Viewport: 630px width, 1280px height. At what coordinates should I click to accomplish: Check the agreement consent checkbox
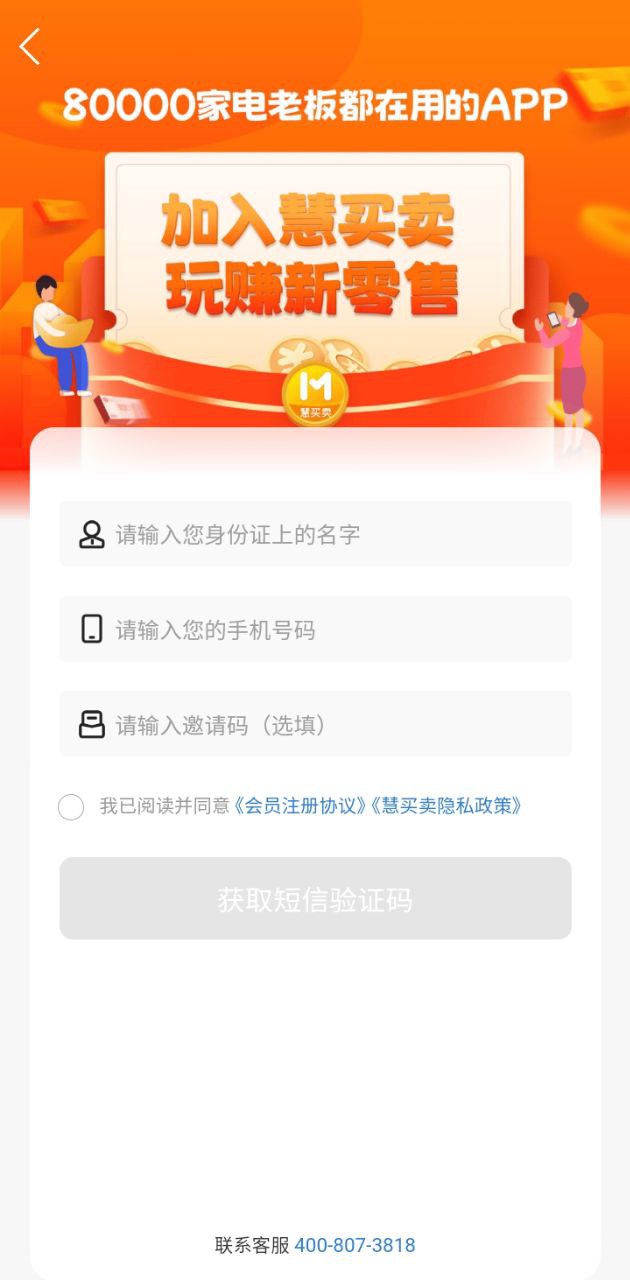tap(71, 807)
